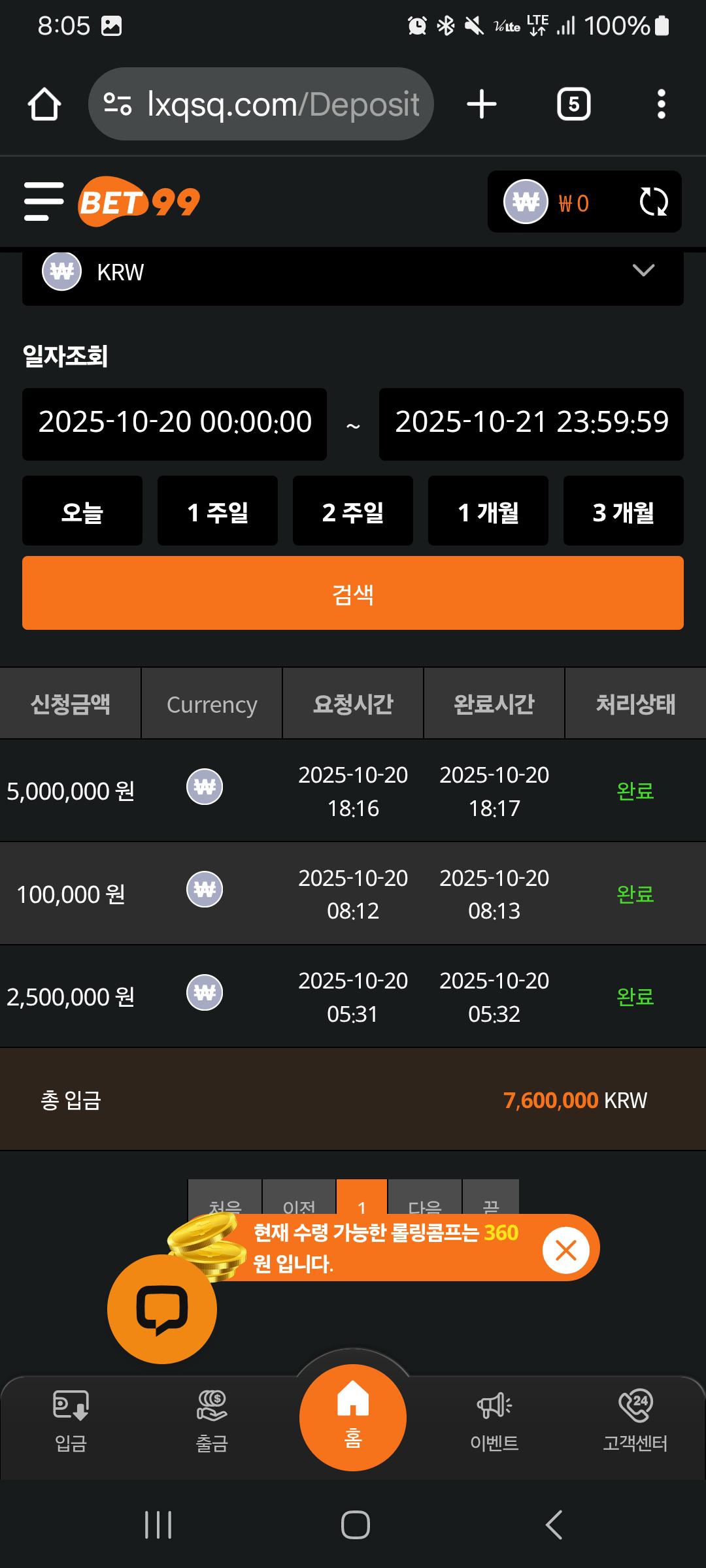Edit the start date 2025-10-20 00:00:00
The height and width of the screenshot is (1568, 706).
coord(175,423)
